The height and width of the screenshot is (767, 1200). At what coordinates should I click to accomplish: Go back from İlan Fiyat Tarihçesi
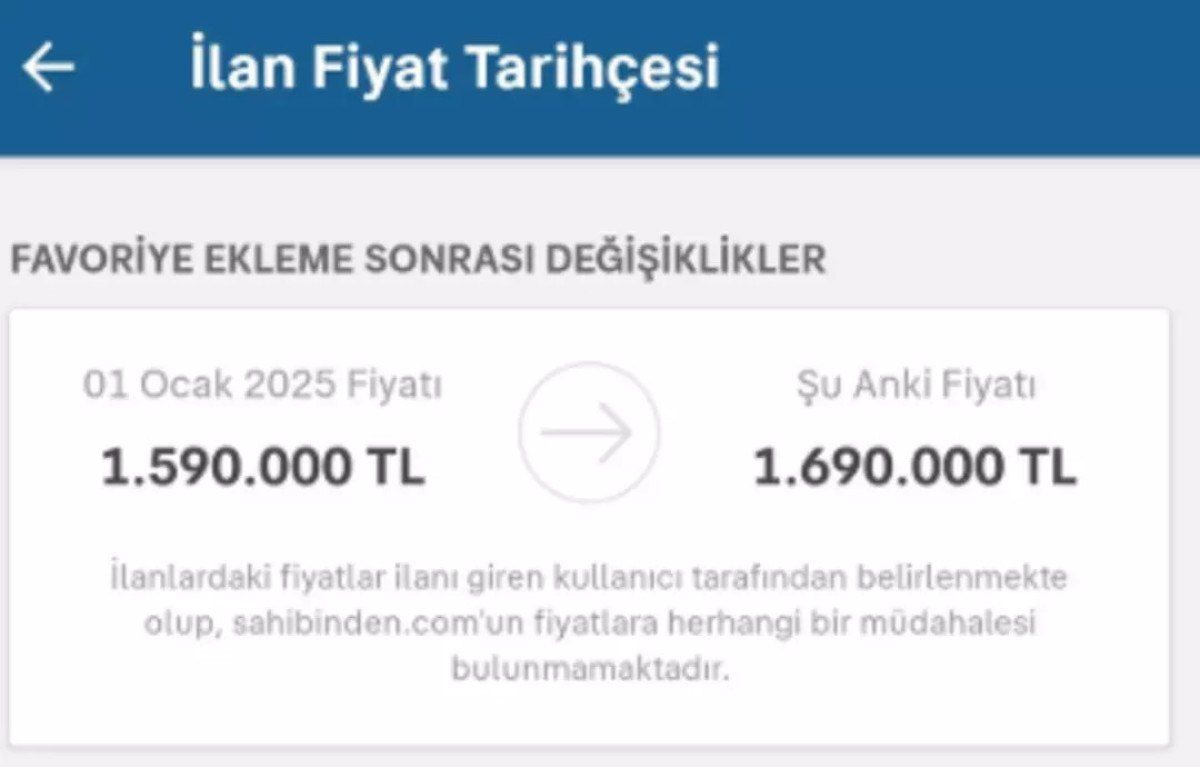point(48,68)
